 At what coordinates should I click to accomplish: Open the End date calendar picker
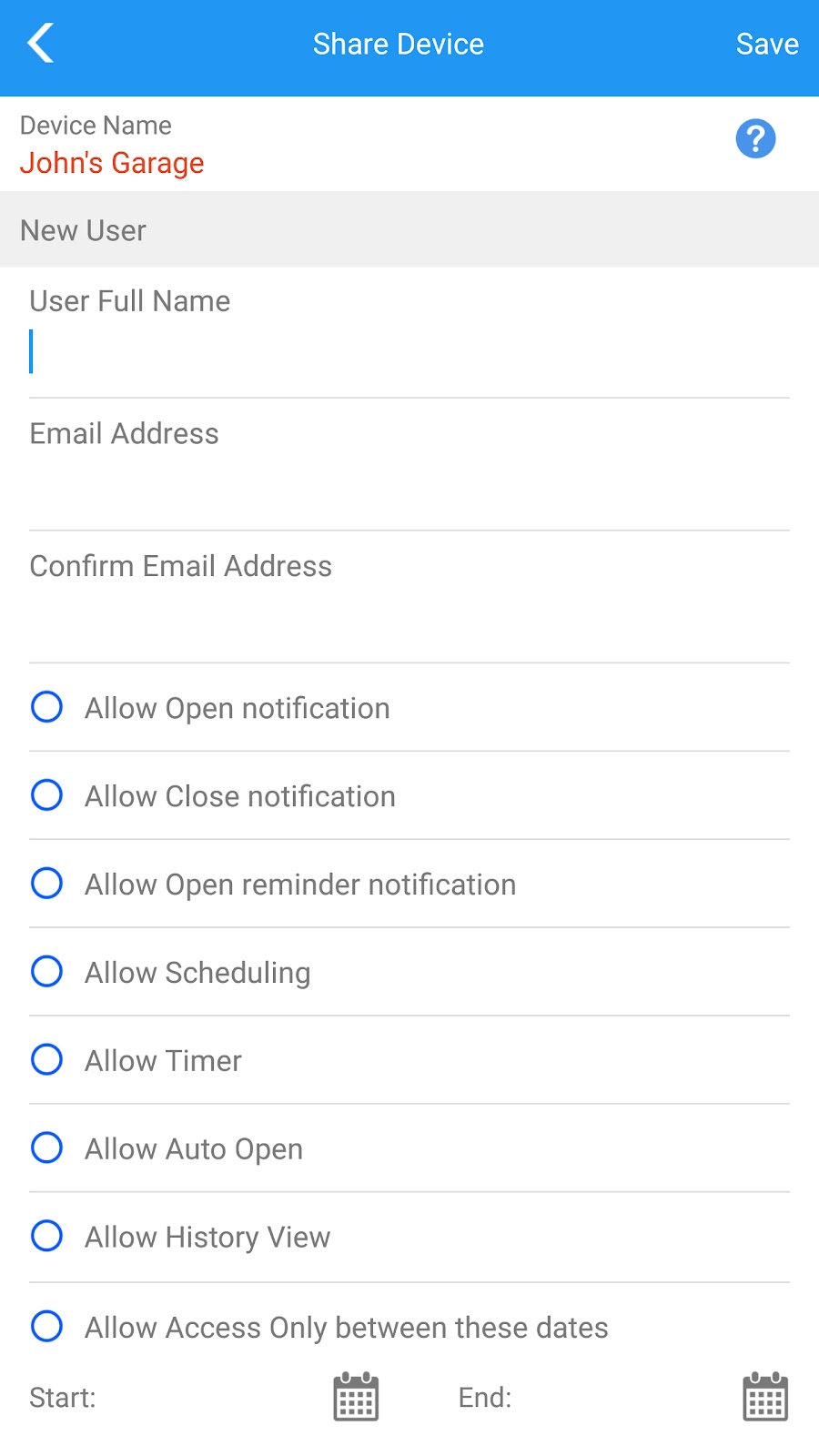[x=765, y=1397]
